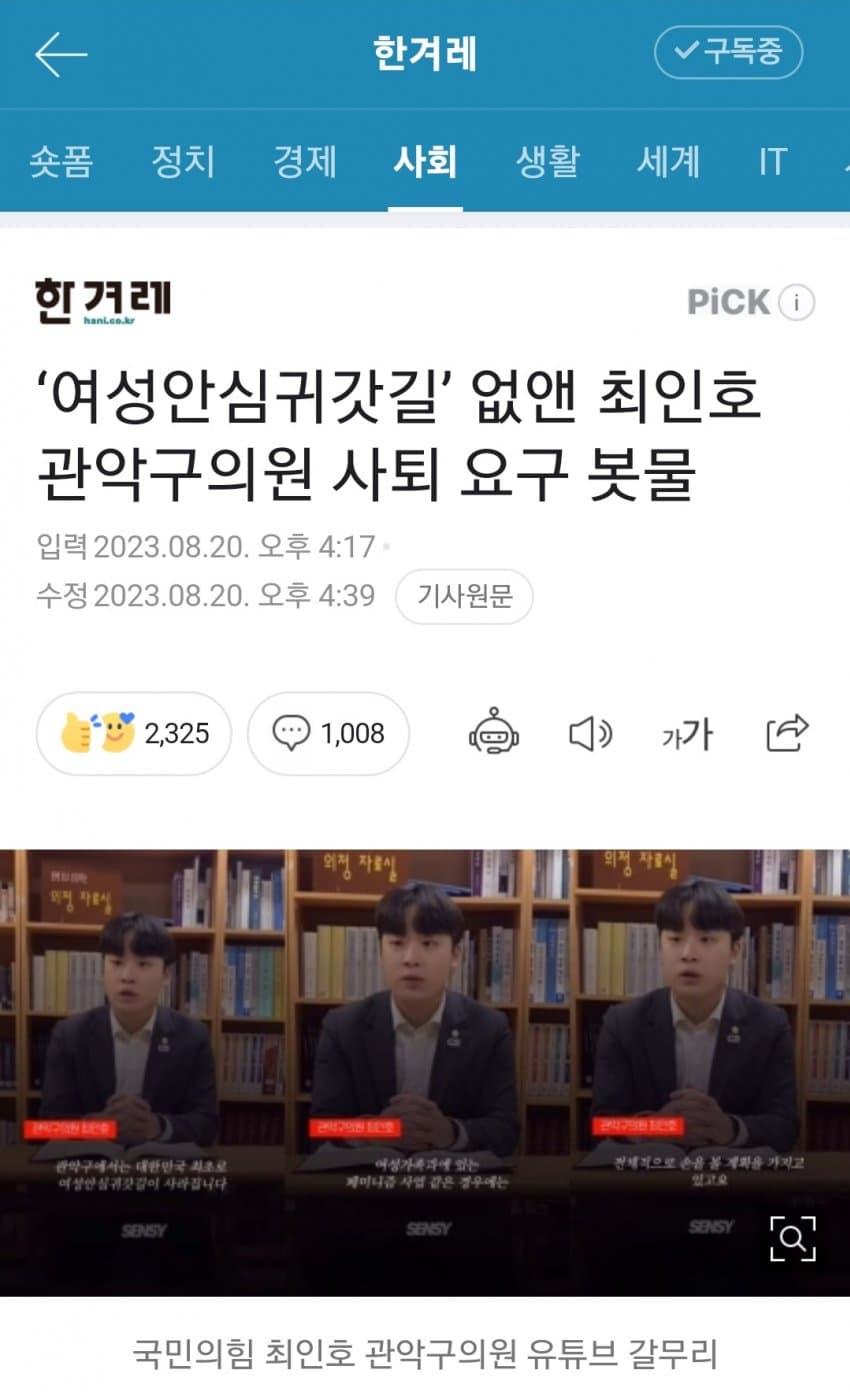This screenshot has height=1392, width=850.
Task: Open the 세계 tab
Action: pos(668,161)
